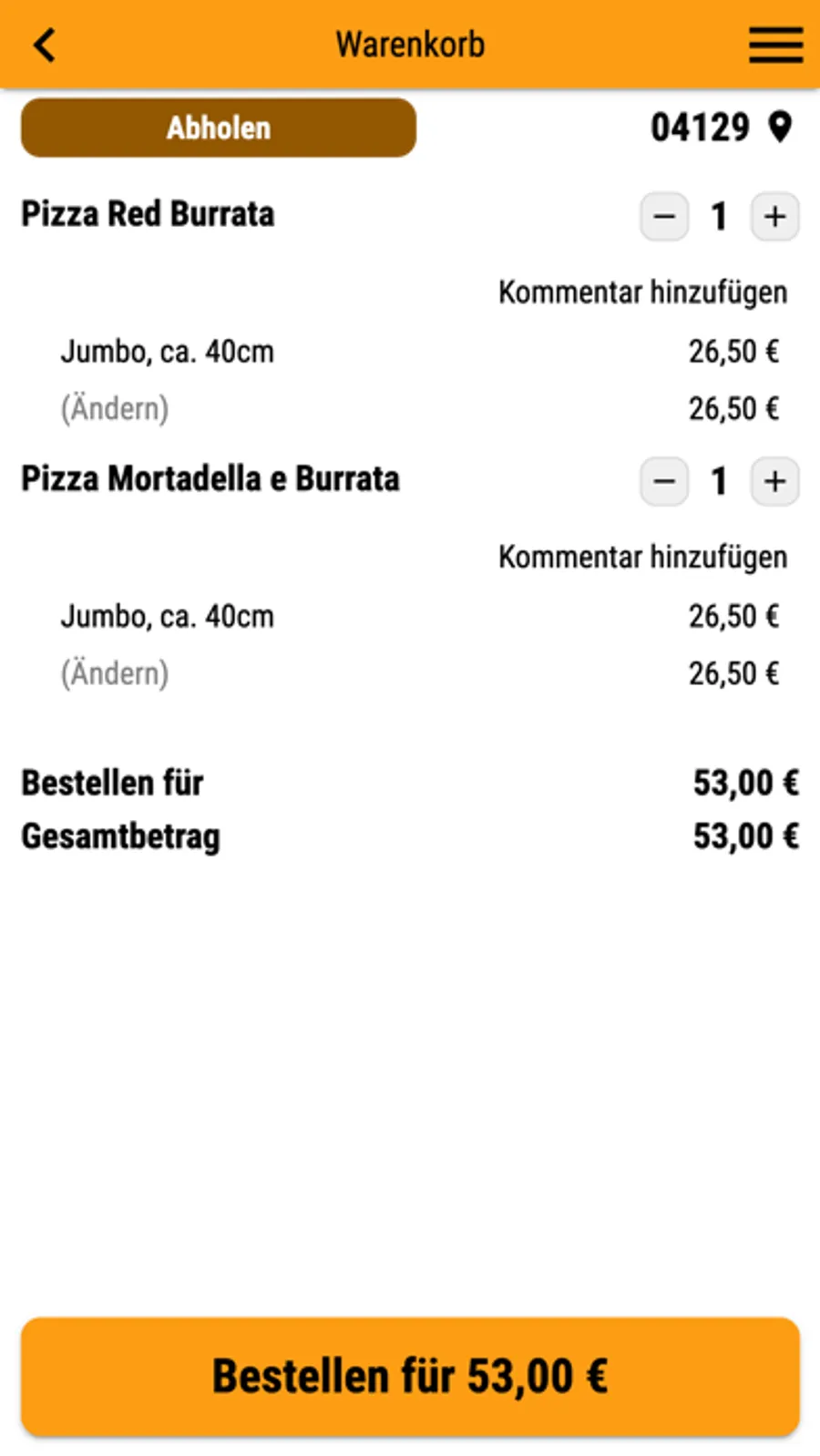
Task: Add a comment to Pizza Red Burrata
Action: (x=642, y=292)
